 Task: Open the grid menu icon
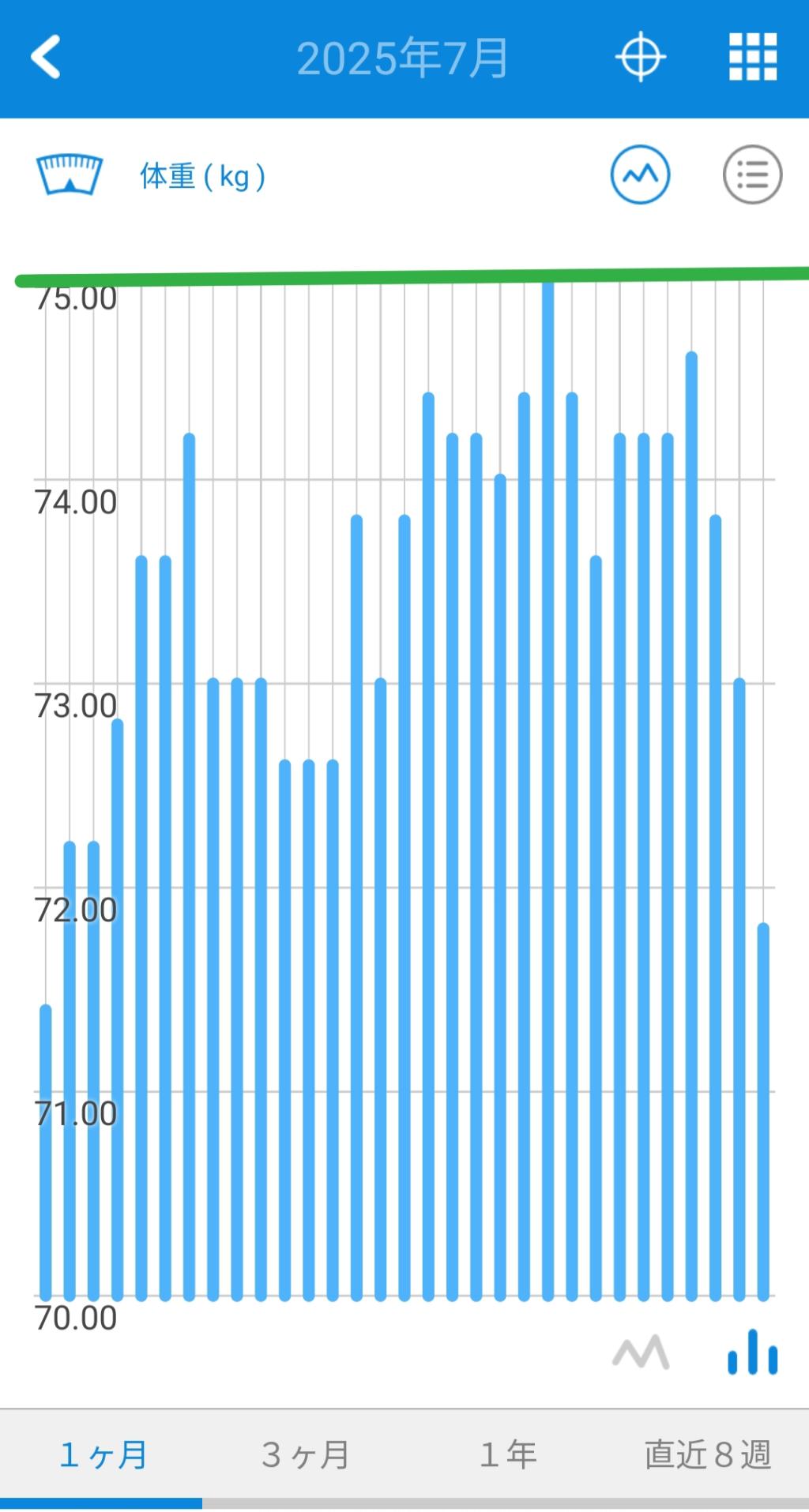[752, 57]
